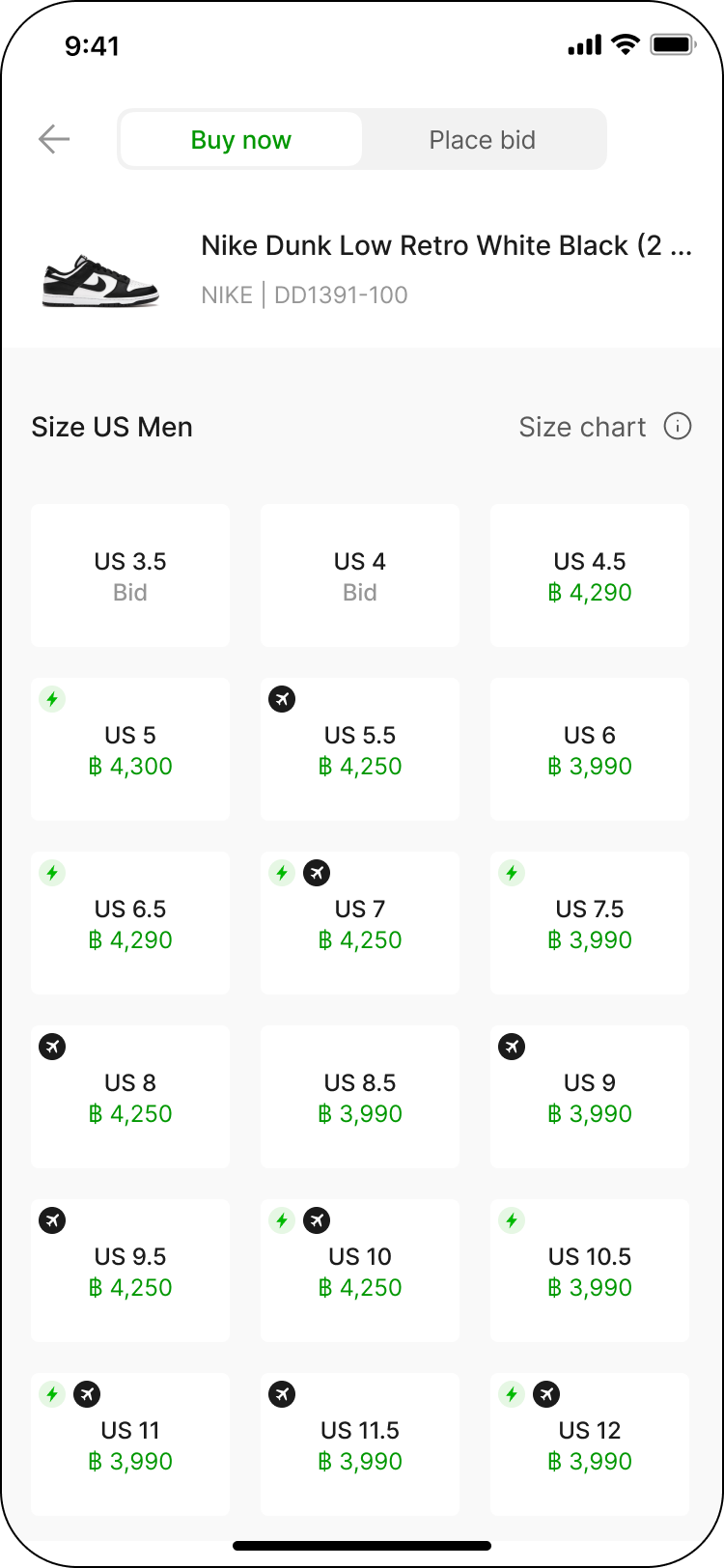The height and width of the screenshot is (1568, 724).
Task: Go back using the back arrow
Action: point(55,139)
